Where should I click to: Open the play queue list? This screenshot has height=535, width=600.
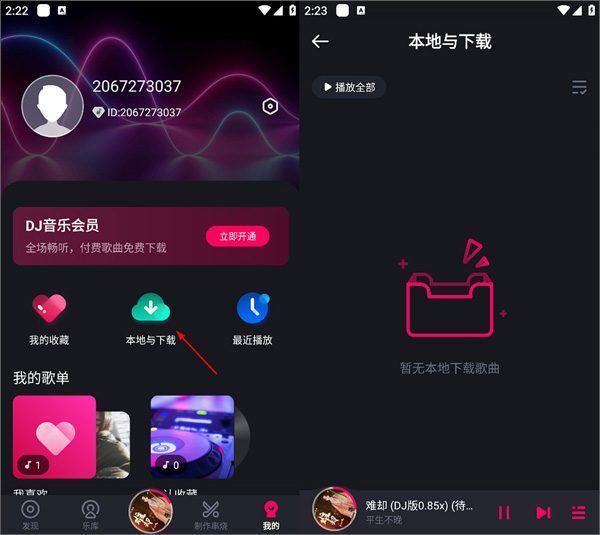(x=578, y=512)
